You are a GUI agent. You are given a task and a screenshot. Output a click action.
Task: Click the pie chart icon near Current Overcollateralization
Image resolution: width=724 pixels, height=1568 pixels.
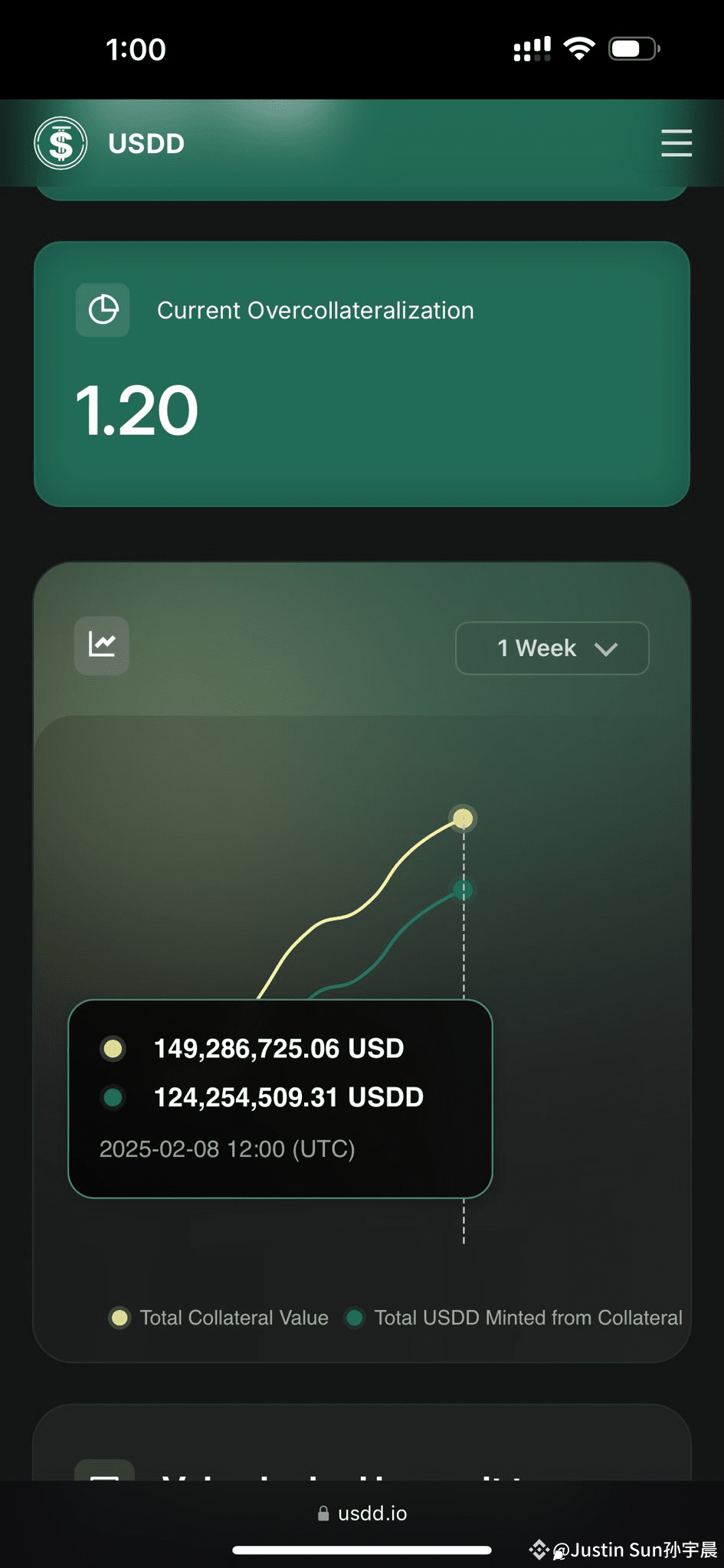[103, 310]
